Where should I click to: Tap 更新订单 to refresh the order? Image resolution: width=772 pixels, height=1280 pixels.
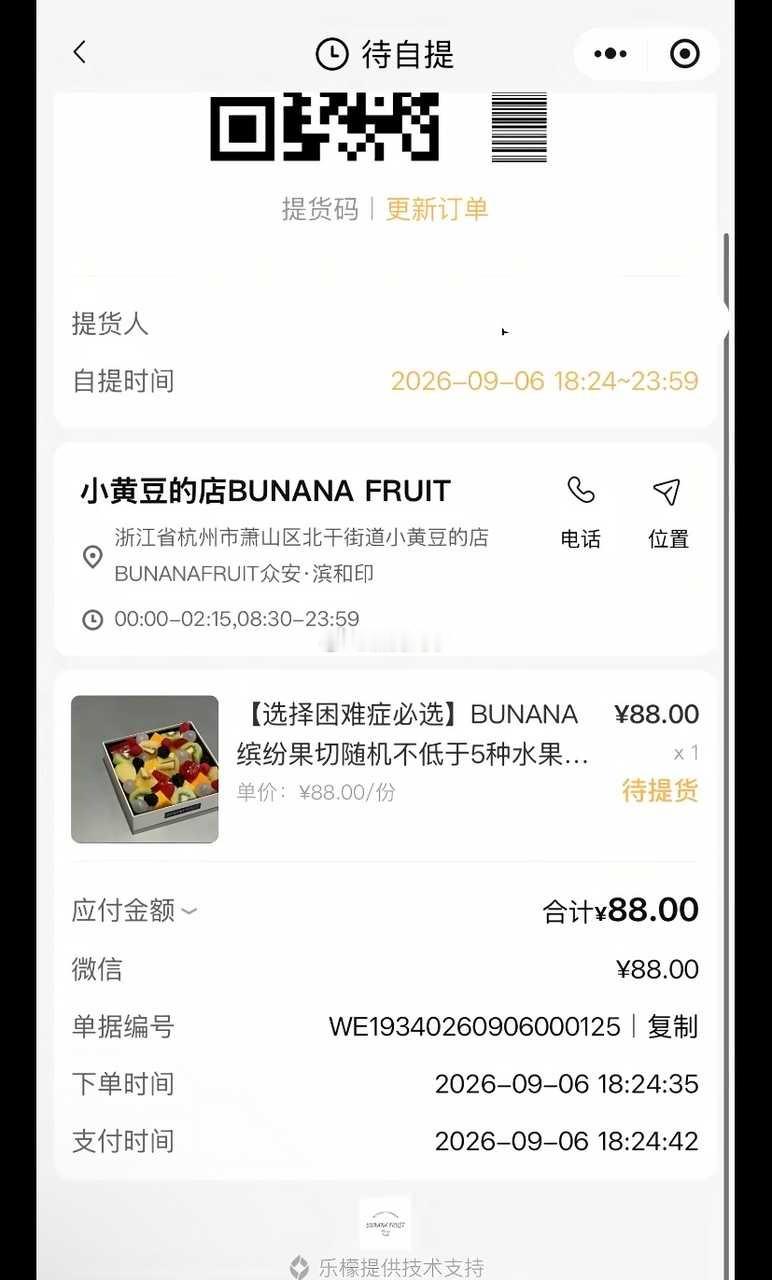437,209
